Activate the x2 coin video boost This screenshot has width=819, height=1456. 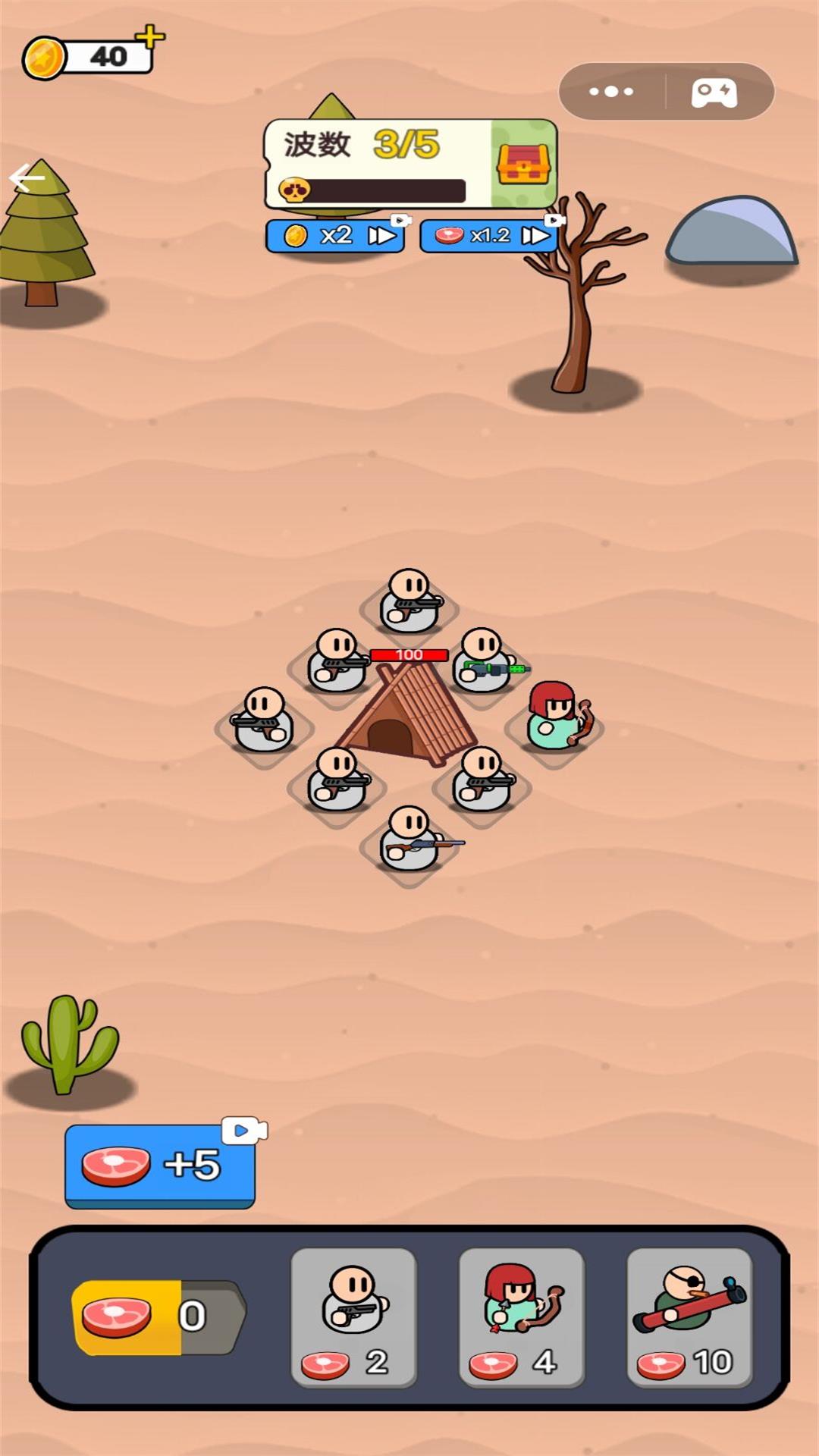[x=335, y=236]
